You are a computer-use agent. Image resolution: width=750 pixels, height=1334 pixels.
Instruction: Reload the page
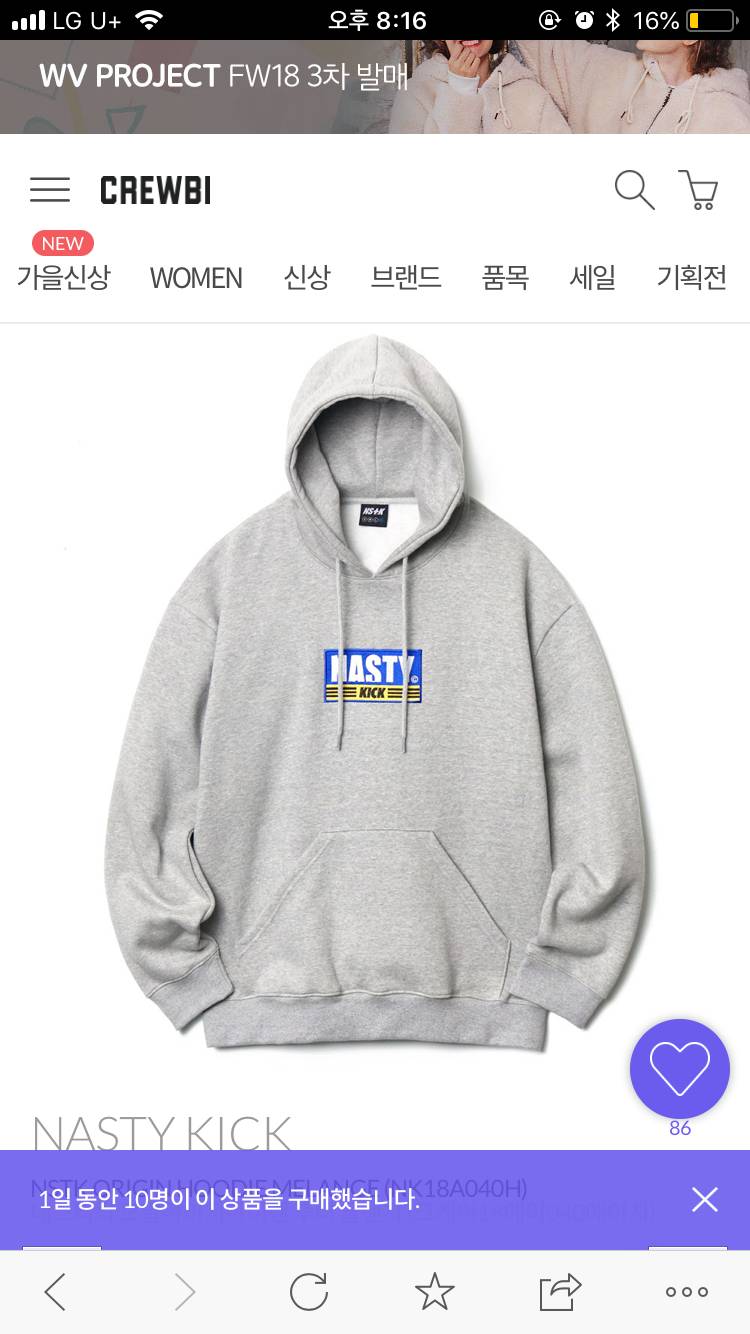pos(309,1292)
